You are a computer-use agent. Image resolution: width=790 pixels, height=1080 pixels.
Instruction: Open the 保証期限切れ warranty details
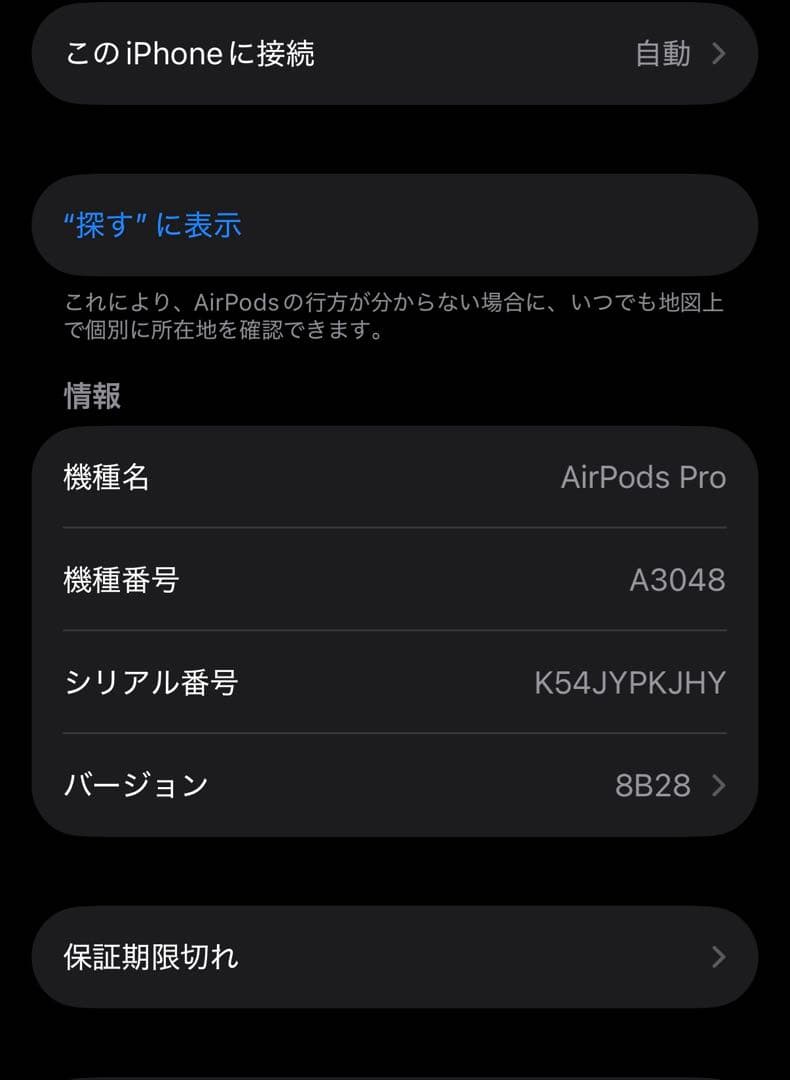point(395,957)
